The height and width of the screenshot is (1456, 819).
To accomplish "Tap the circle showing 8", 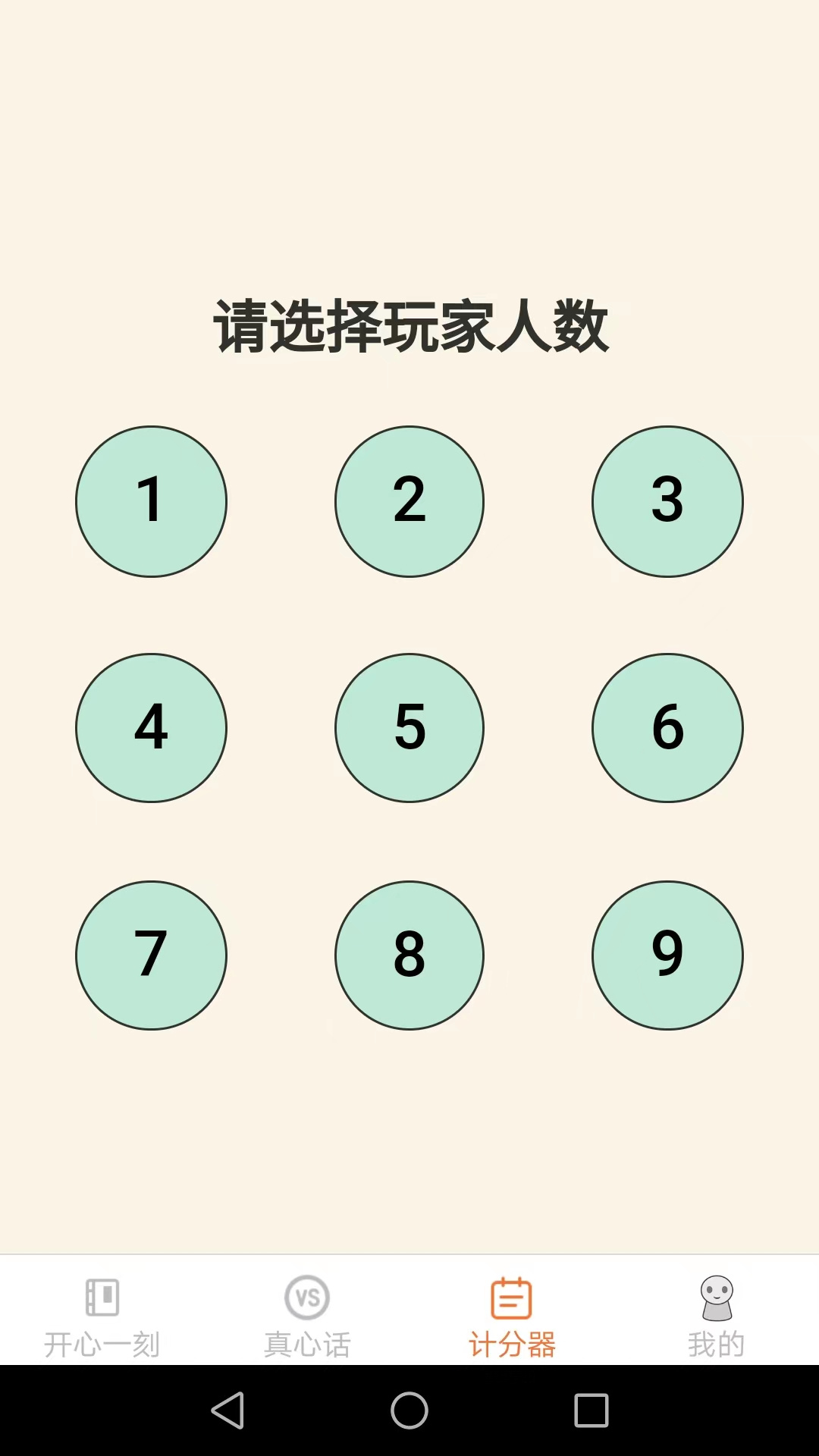I will (409, 956).
